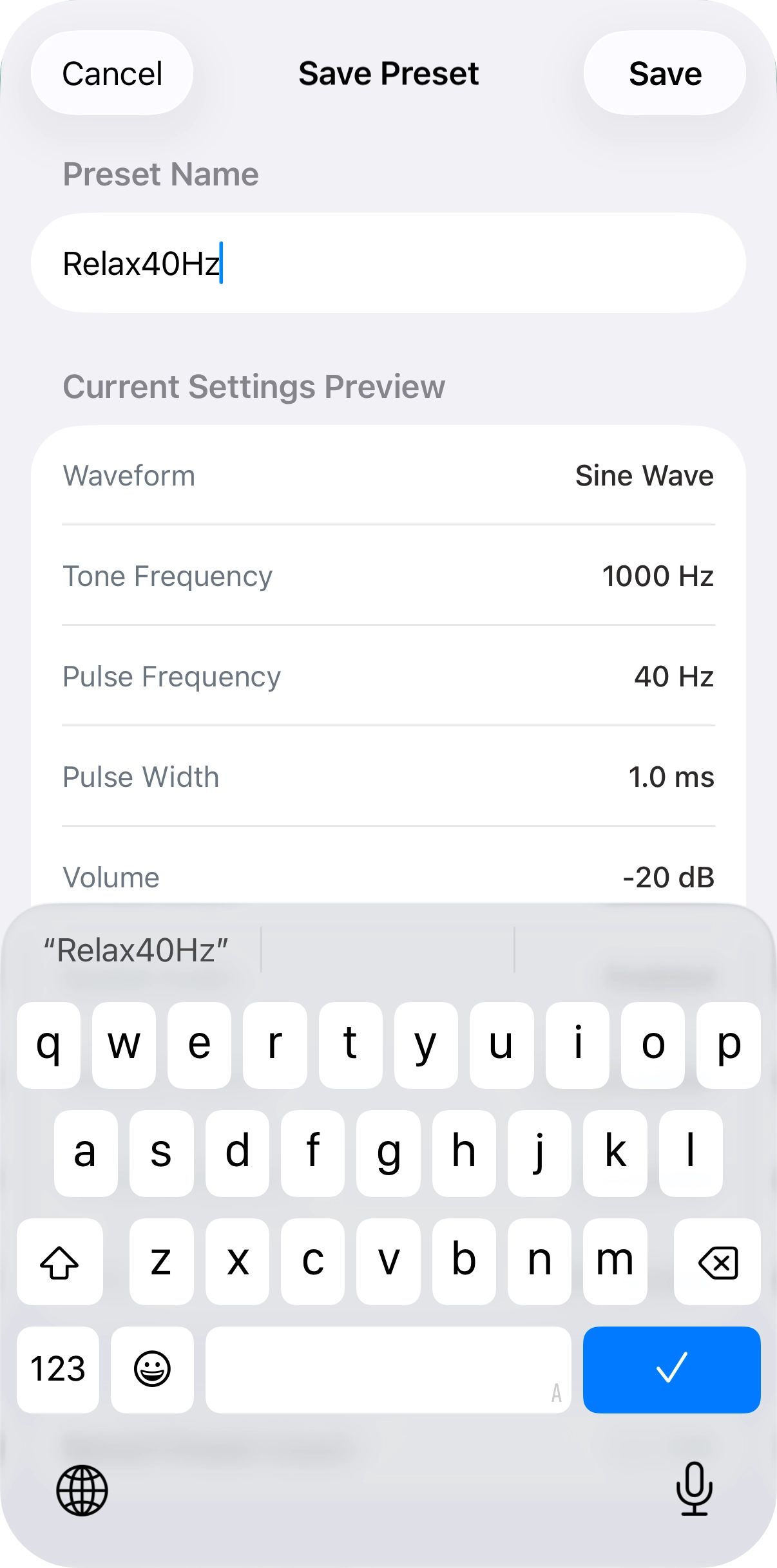The image size is (777, 1568).
Task: Confirm entry with the blue checkmark key
Action: 671,1369
